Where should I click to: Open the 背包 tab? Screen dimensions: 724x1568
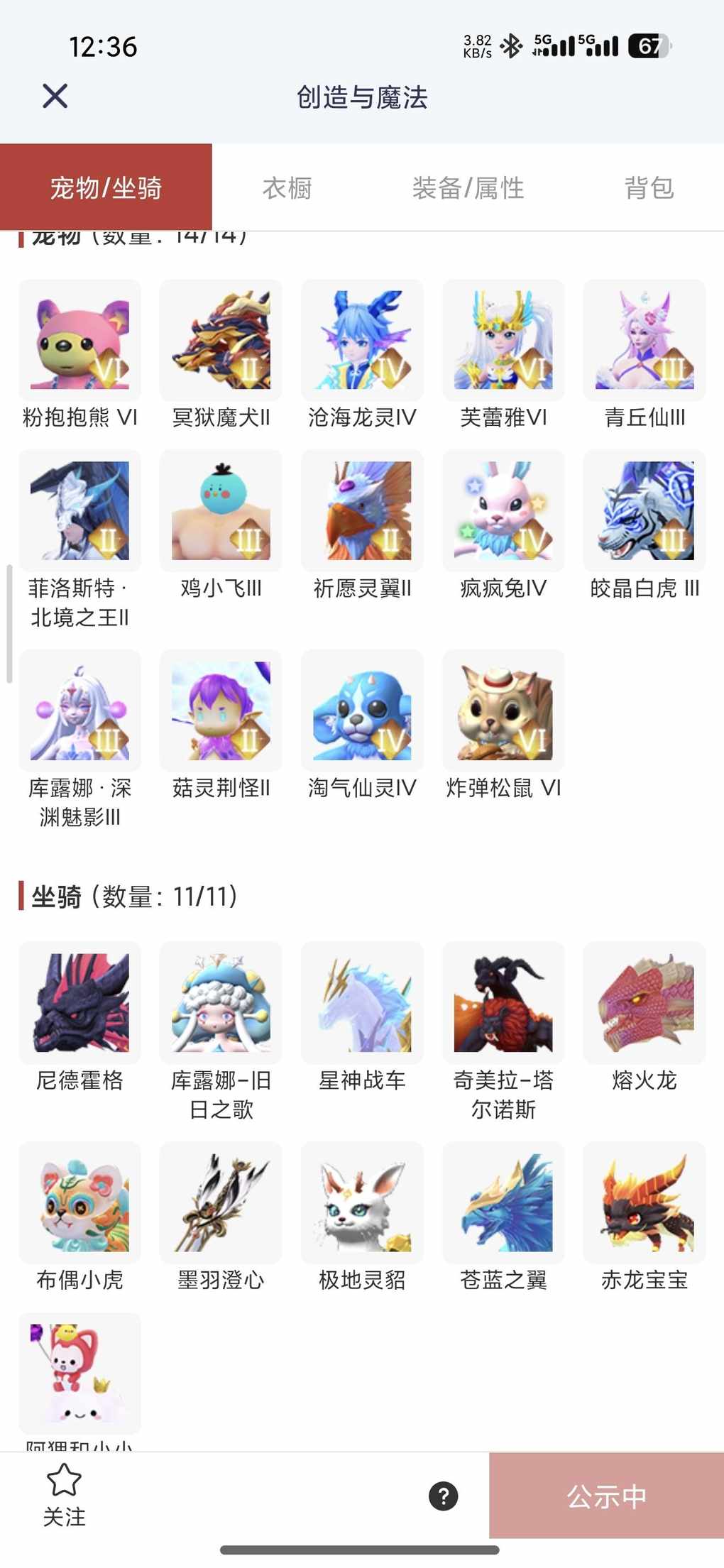[649, 188]
